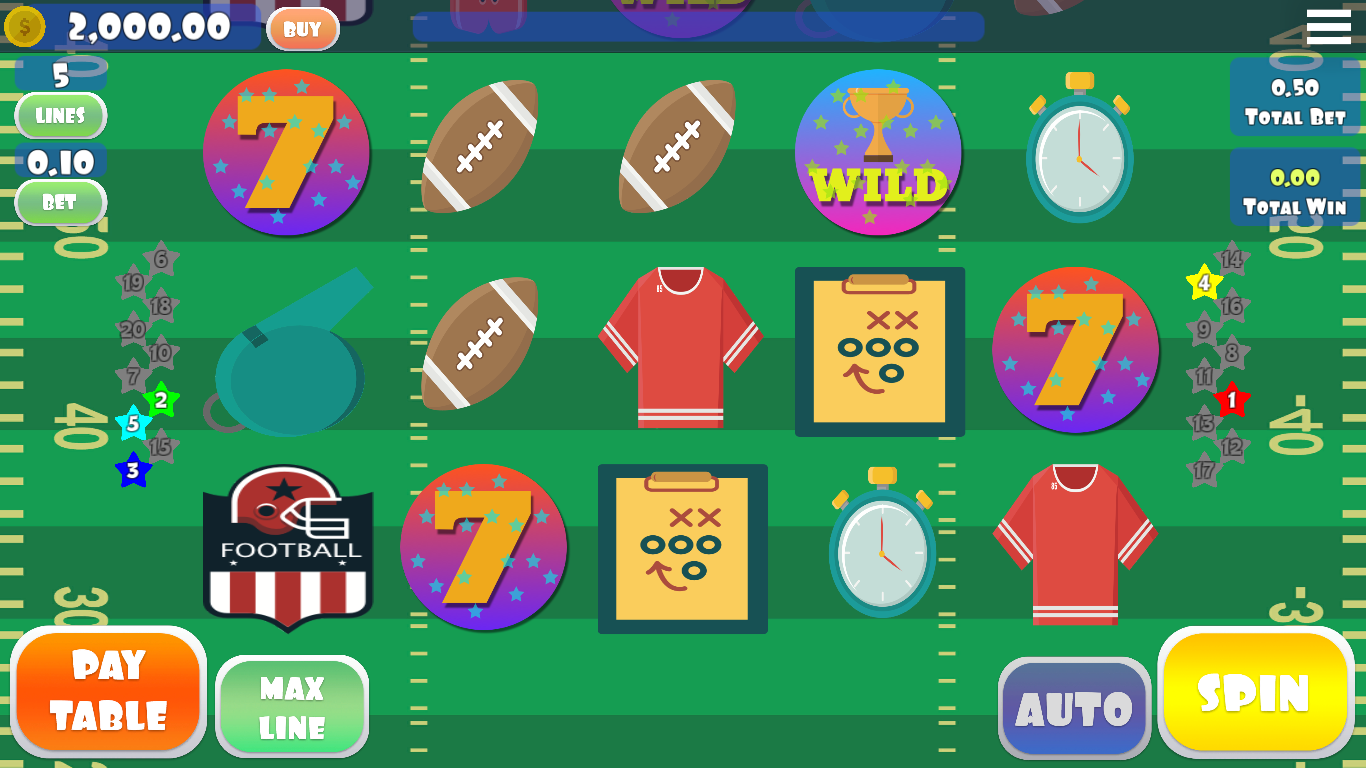Select MAX LINE
The width and height of the screenshot is (1366, 768).
click(x=292, y=706)
